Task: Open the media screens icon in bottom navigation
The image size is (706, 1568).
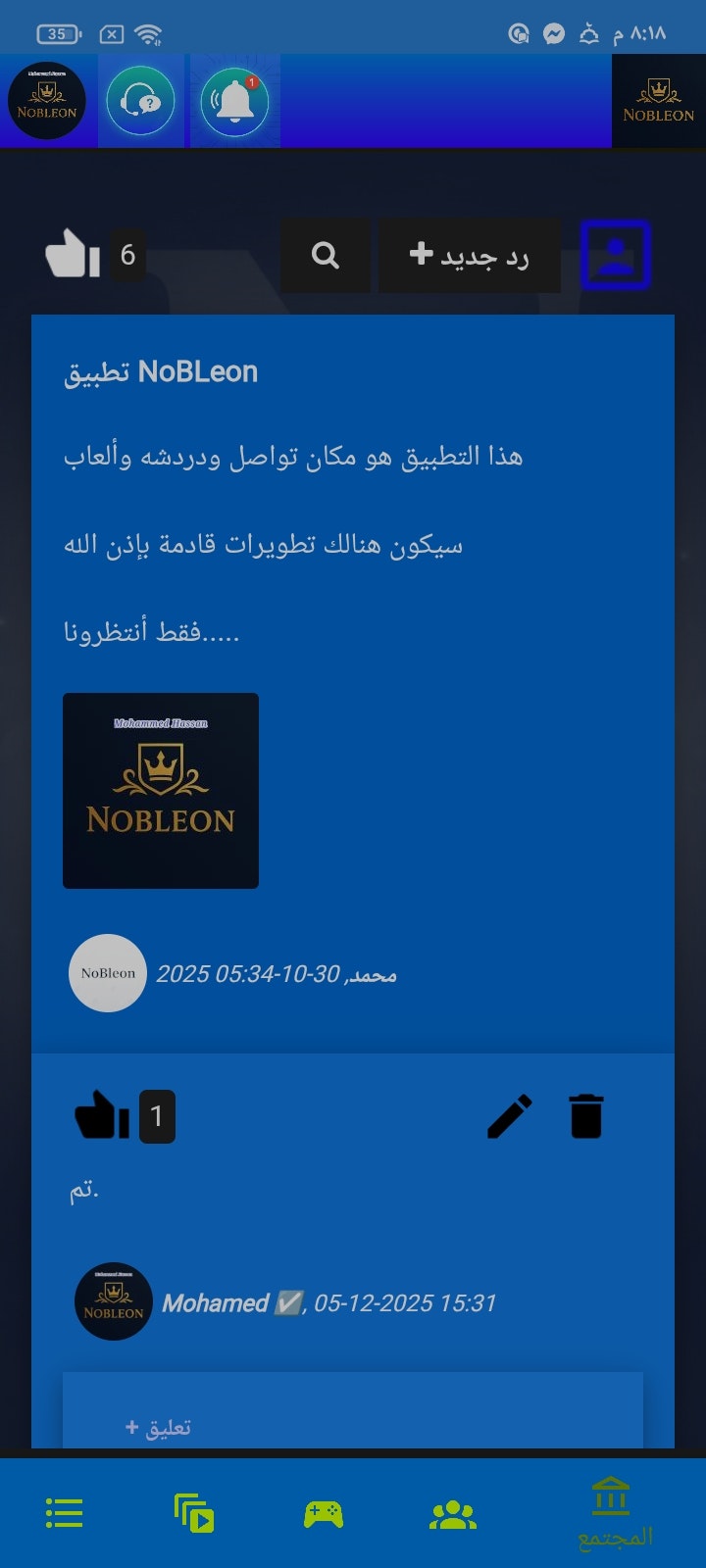Action: (x=192, y=1514)
